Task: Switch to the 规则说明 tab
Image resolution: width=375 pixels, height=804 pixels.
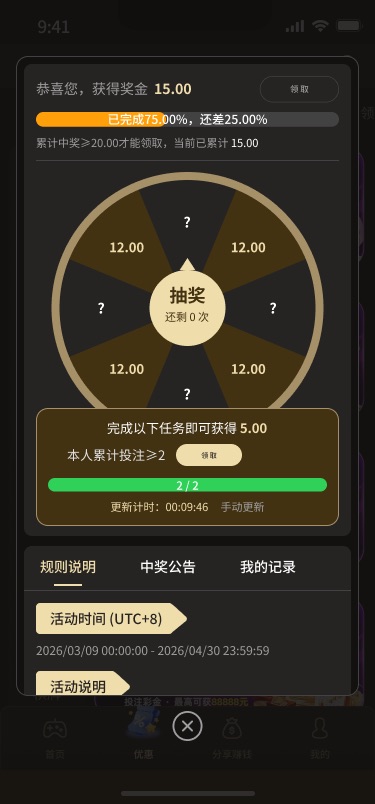Action: pos(68,567)
